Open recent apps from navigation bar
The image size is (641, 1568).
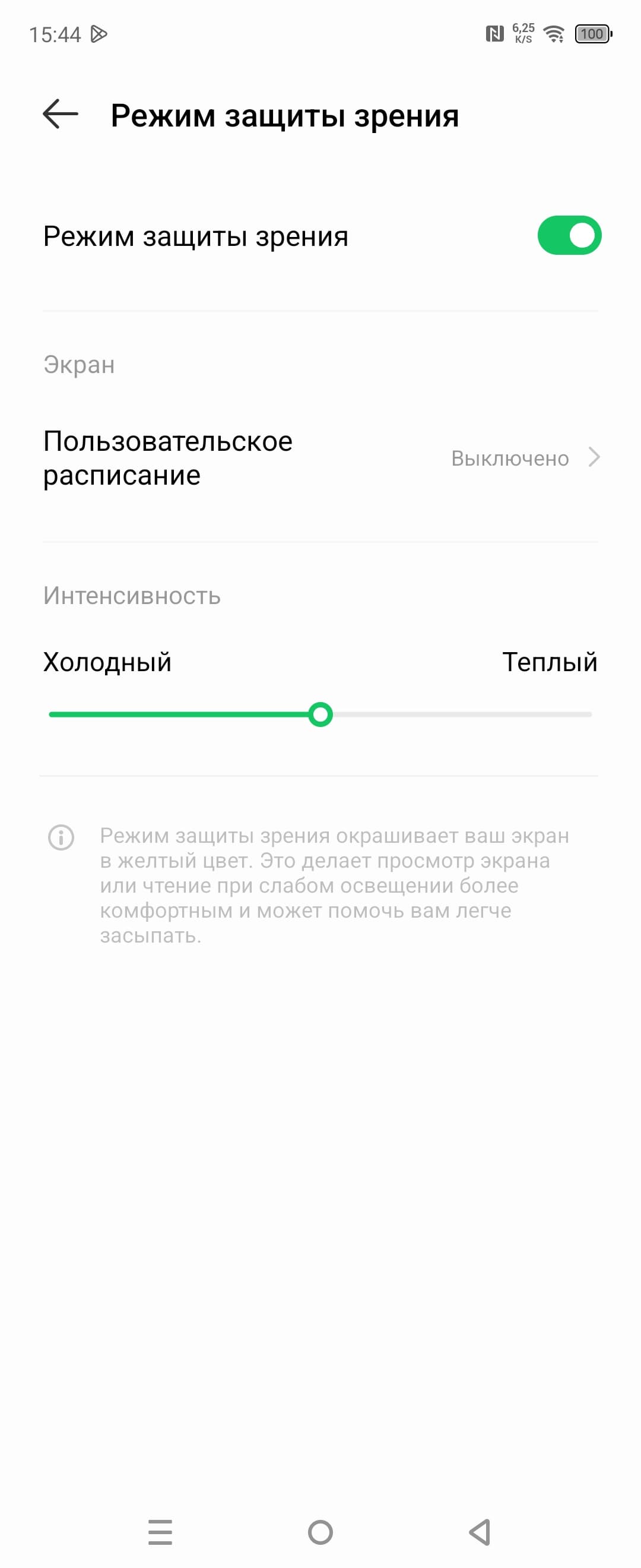pyautogui.click(x=160, y=1532)
